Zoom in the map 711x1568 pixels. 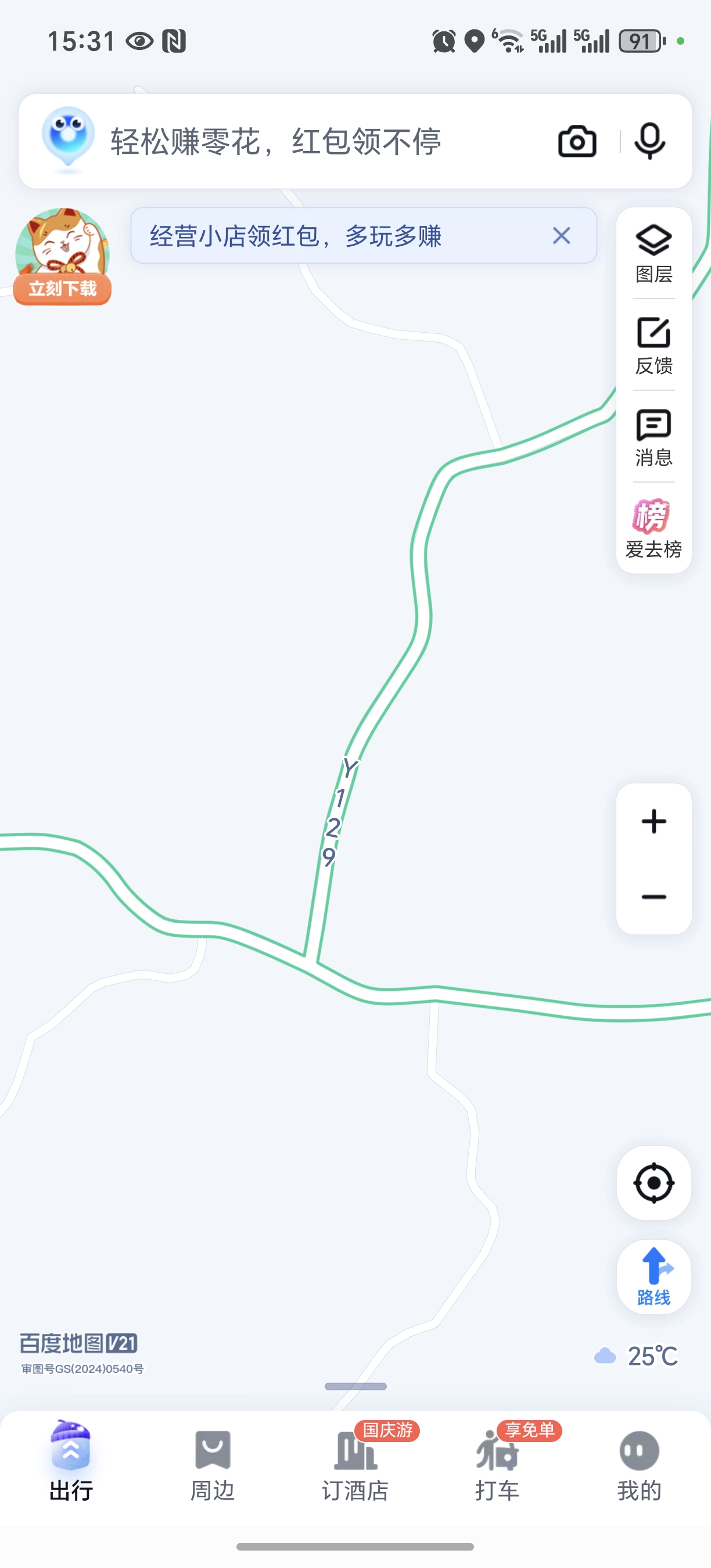coord(653,821)
